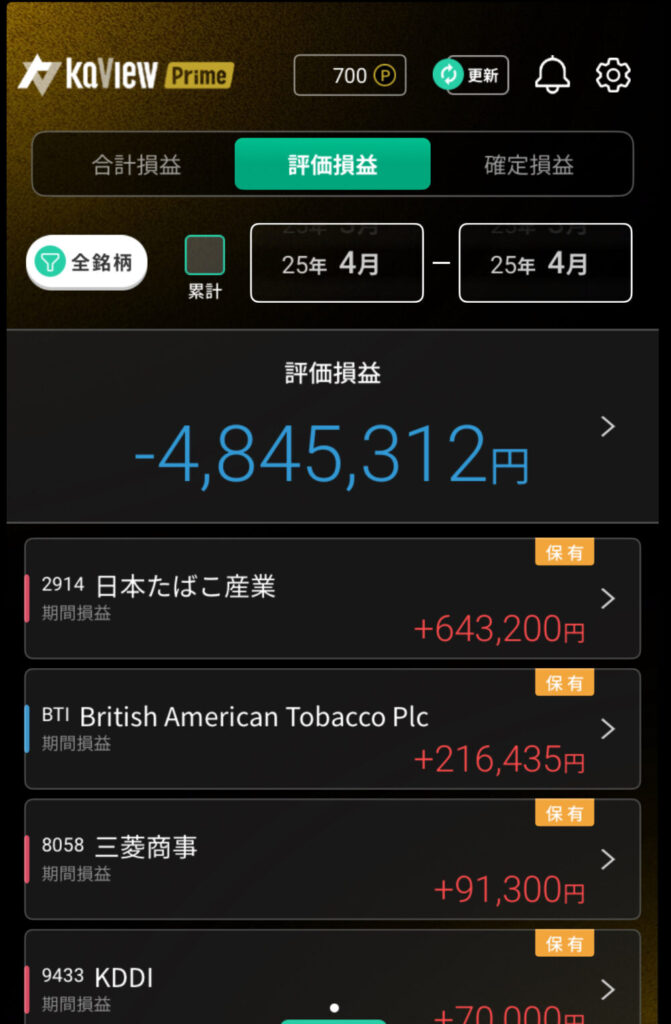View the 三菱商事 holding details
The image size is (671, 1024).
332,859
